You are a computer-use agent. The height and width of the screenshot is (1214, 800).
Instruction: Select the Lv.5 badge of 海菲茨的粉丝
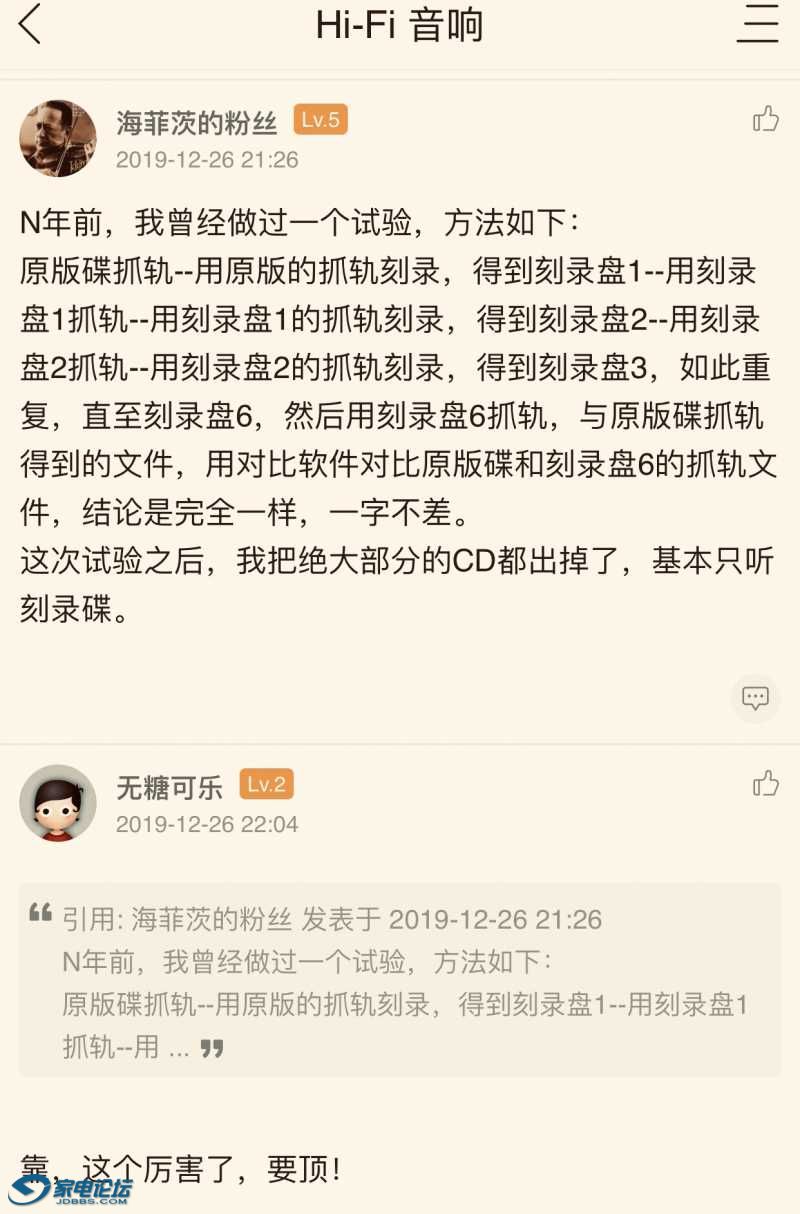320,118
